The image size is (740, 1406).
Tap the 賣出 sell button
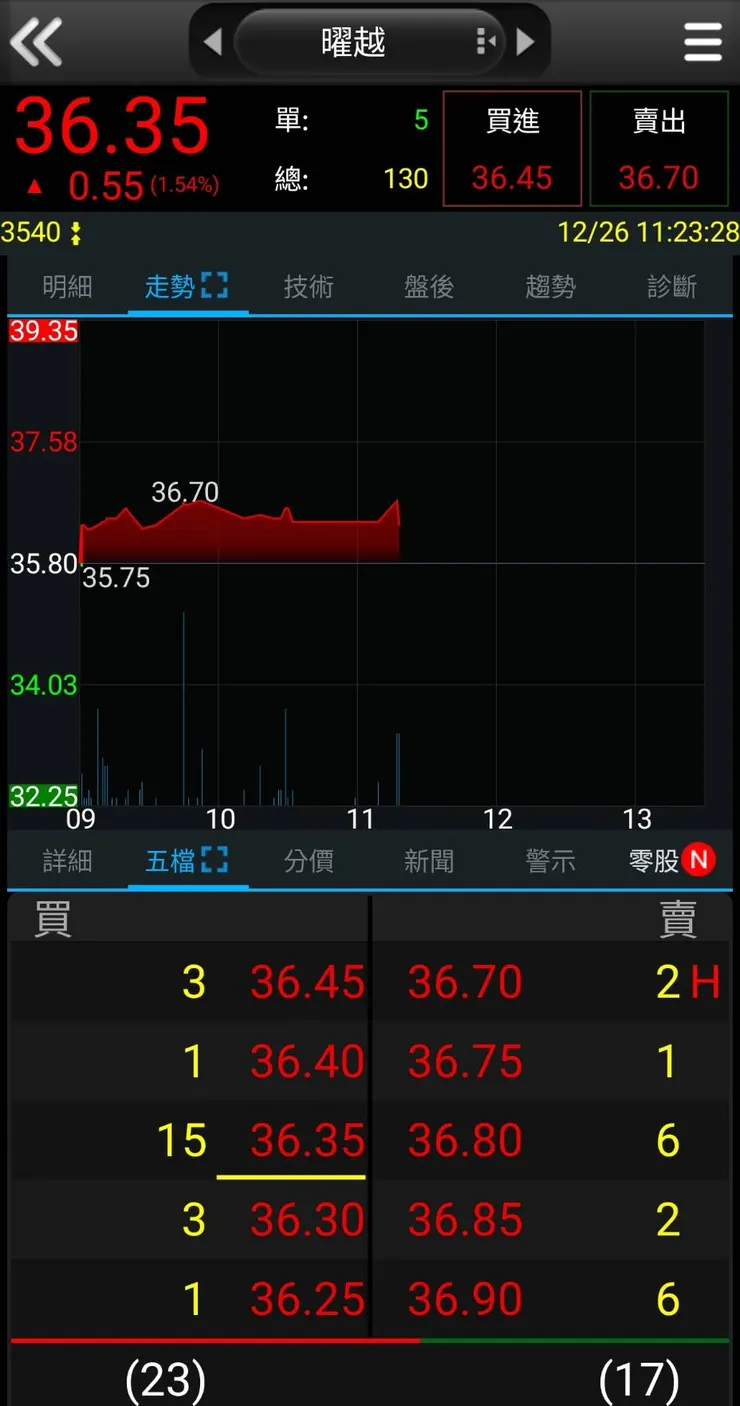[659, 149]
